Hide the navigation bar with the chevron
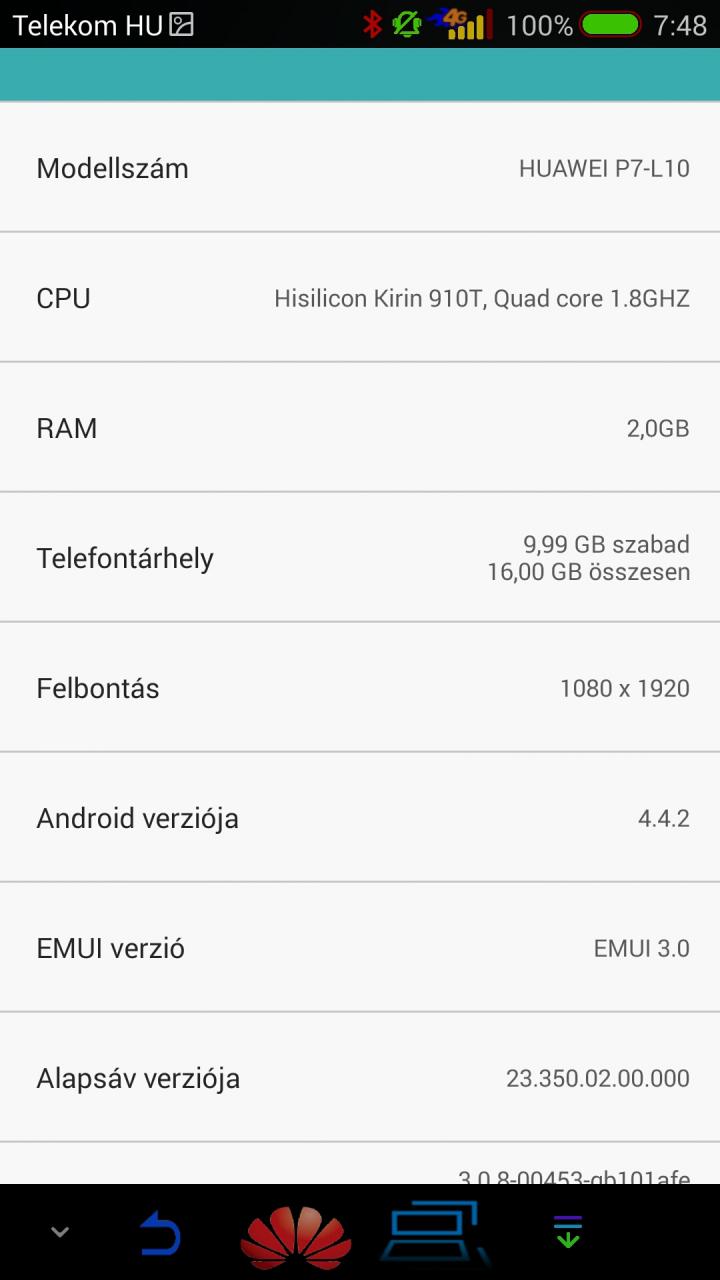This screenshot has height=1280, width=720. (x=60, y=1232)
